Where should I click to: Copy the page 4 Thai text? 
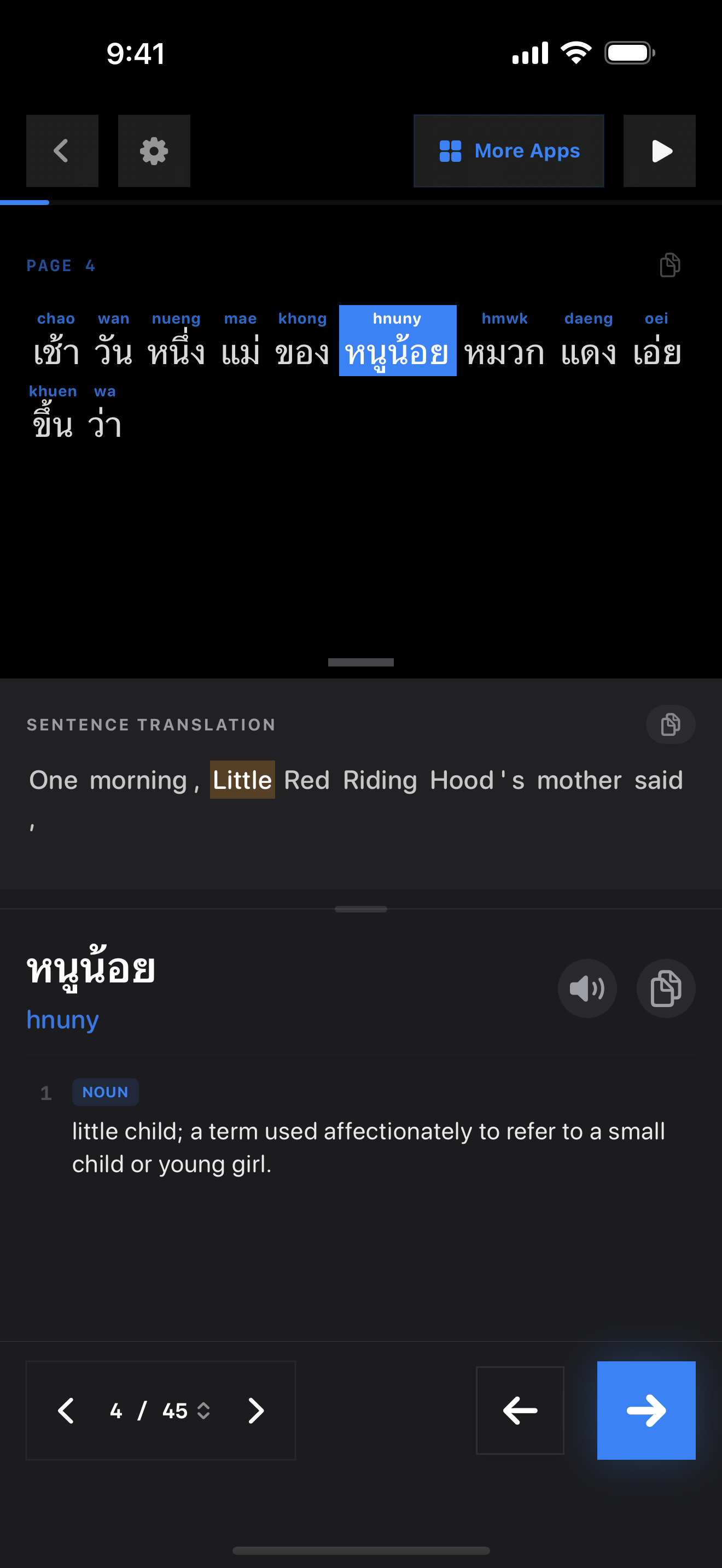[x=669, y=265]
